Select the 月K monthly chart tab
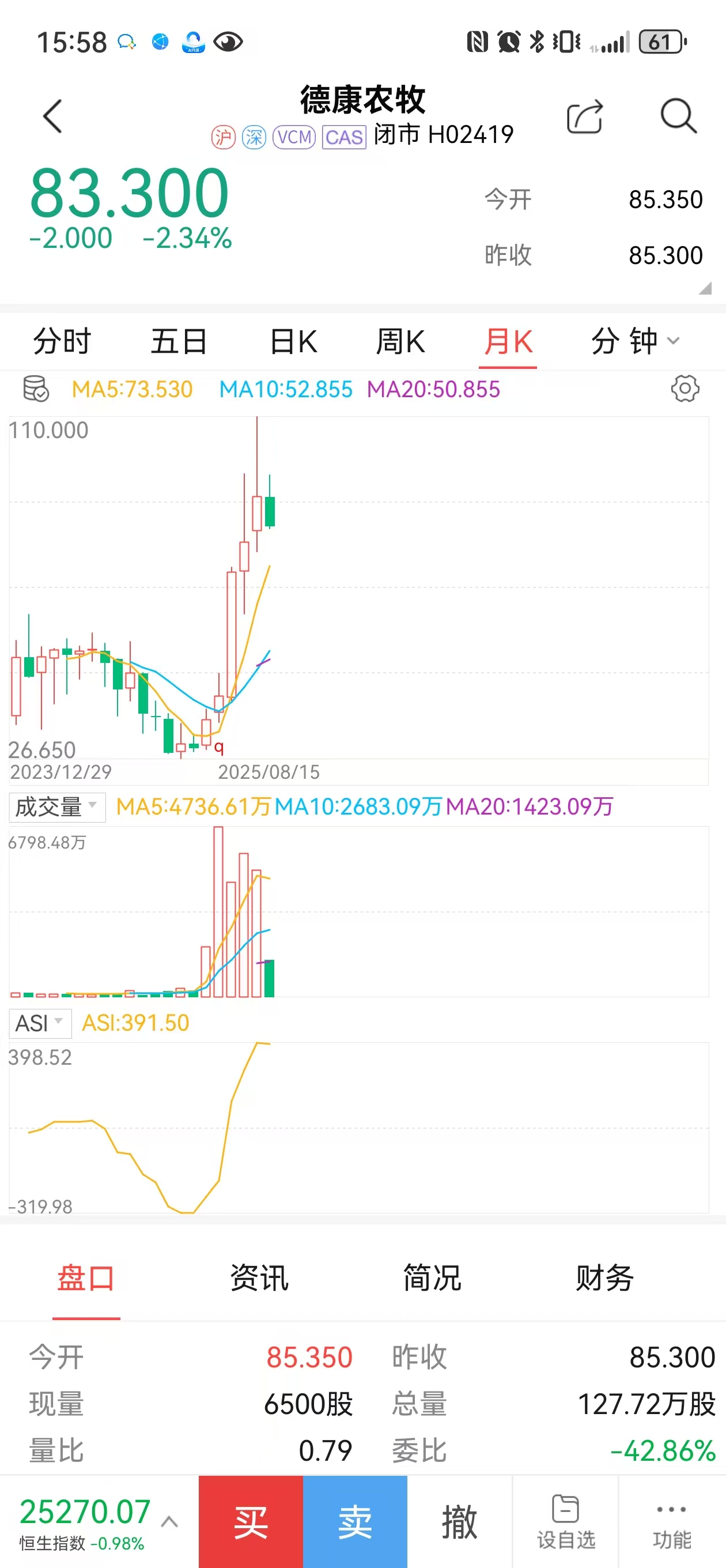Screen dimensions: 726x1568 508,341
